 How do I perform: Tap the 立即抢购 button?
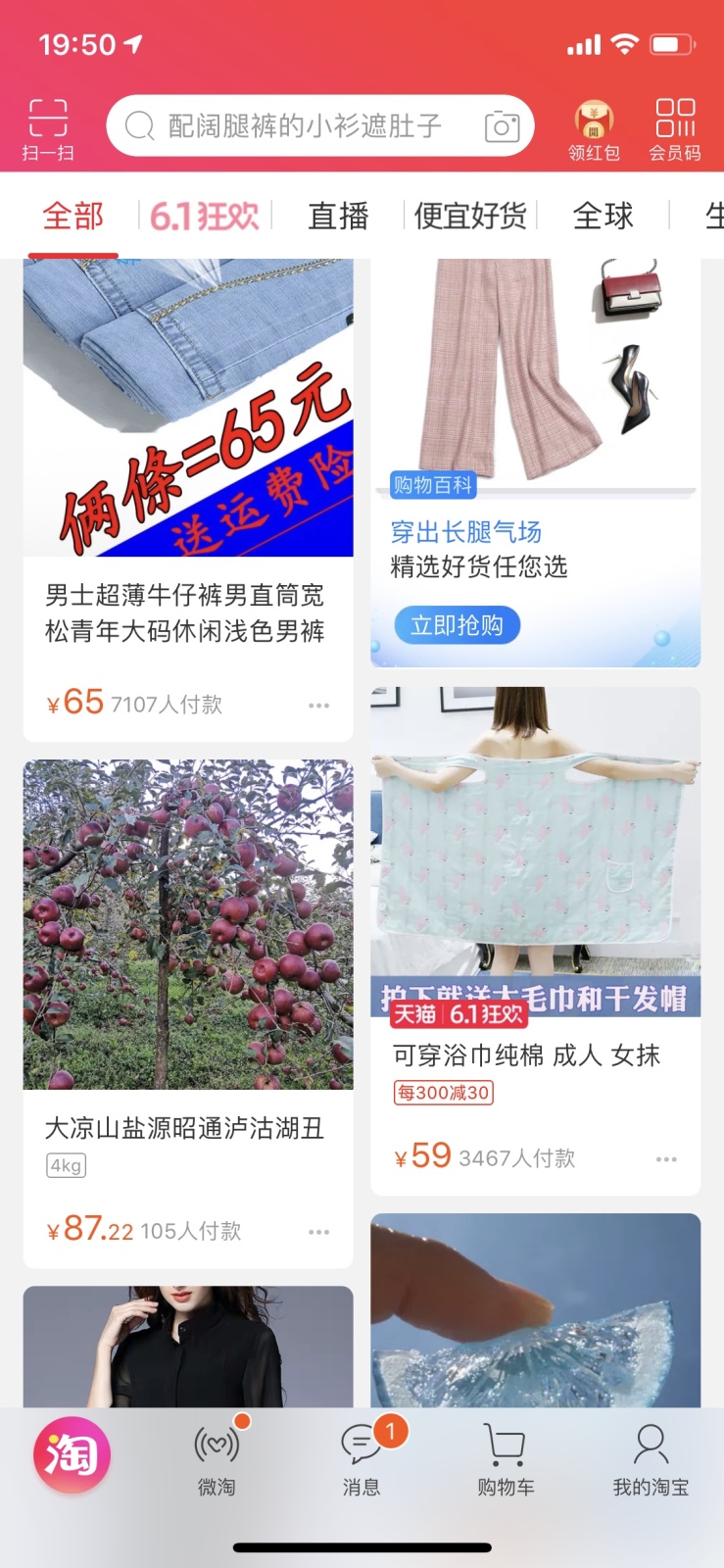pyautogui.click(x=457, y=625)
